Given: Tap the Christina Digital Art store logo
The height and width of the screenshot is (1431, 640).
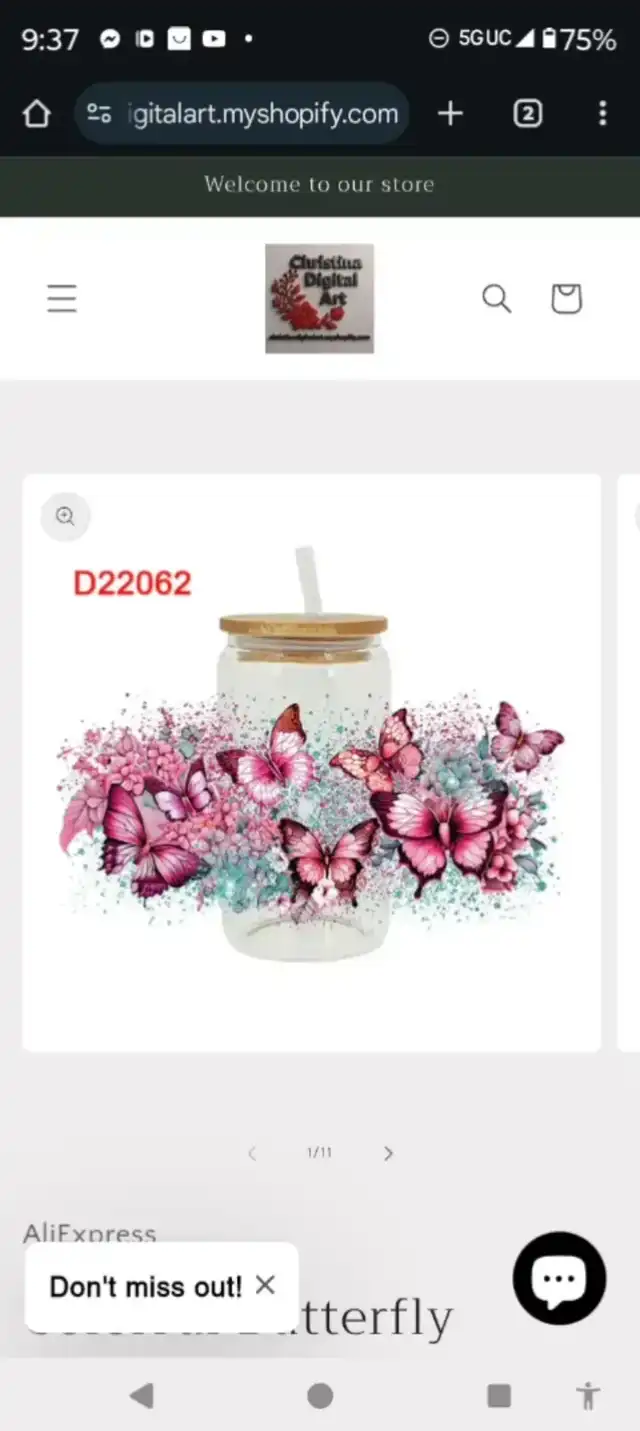Looking at the screenshot, I should pyautogui.click(x=319, y=298).
